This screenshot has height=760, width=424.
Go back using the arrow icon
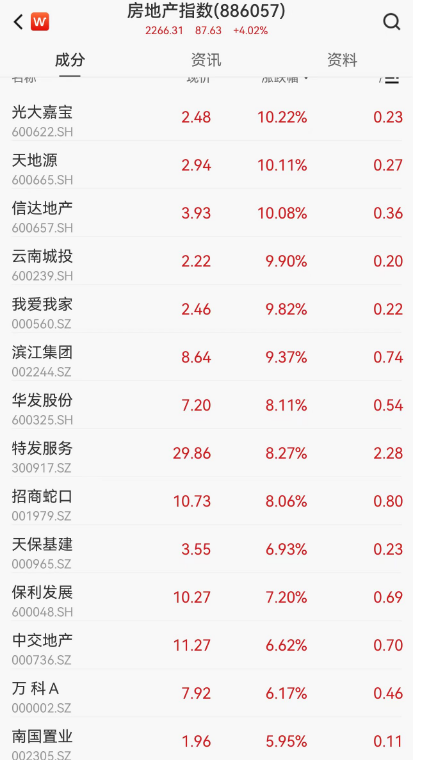point(18,22)
